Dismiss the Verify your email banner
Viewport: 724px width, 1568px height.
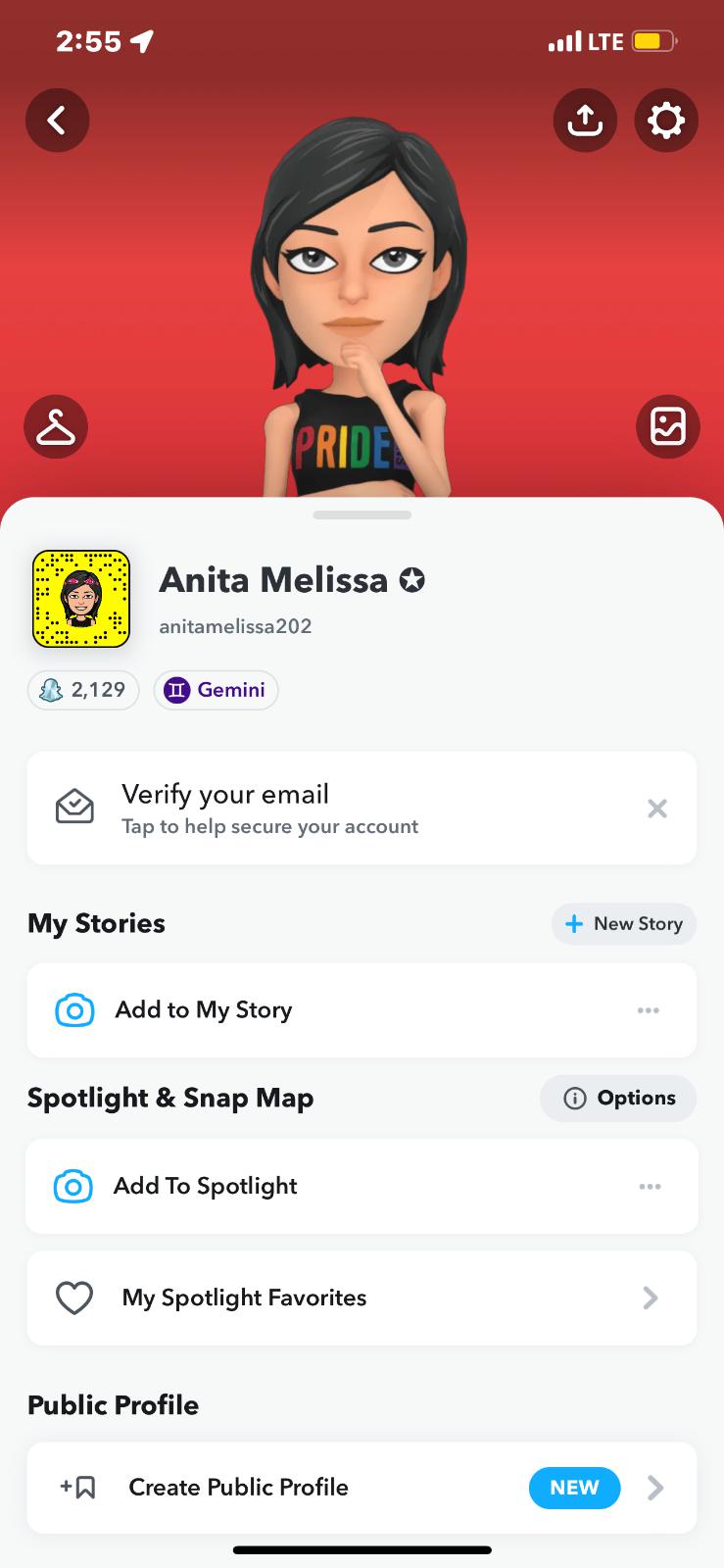point(657,808)
